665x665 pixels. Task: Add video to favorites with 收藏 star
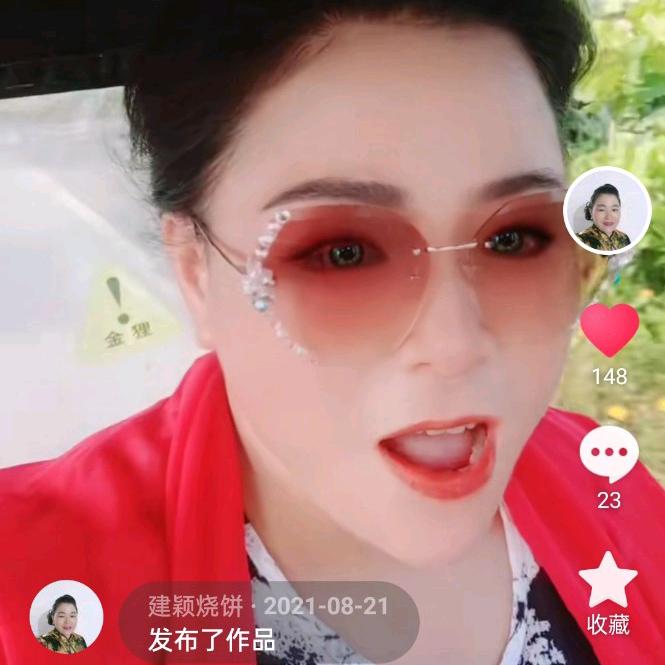pos(608,581)
